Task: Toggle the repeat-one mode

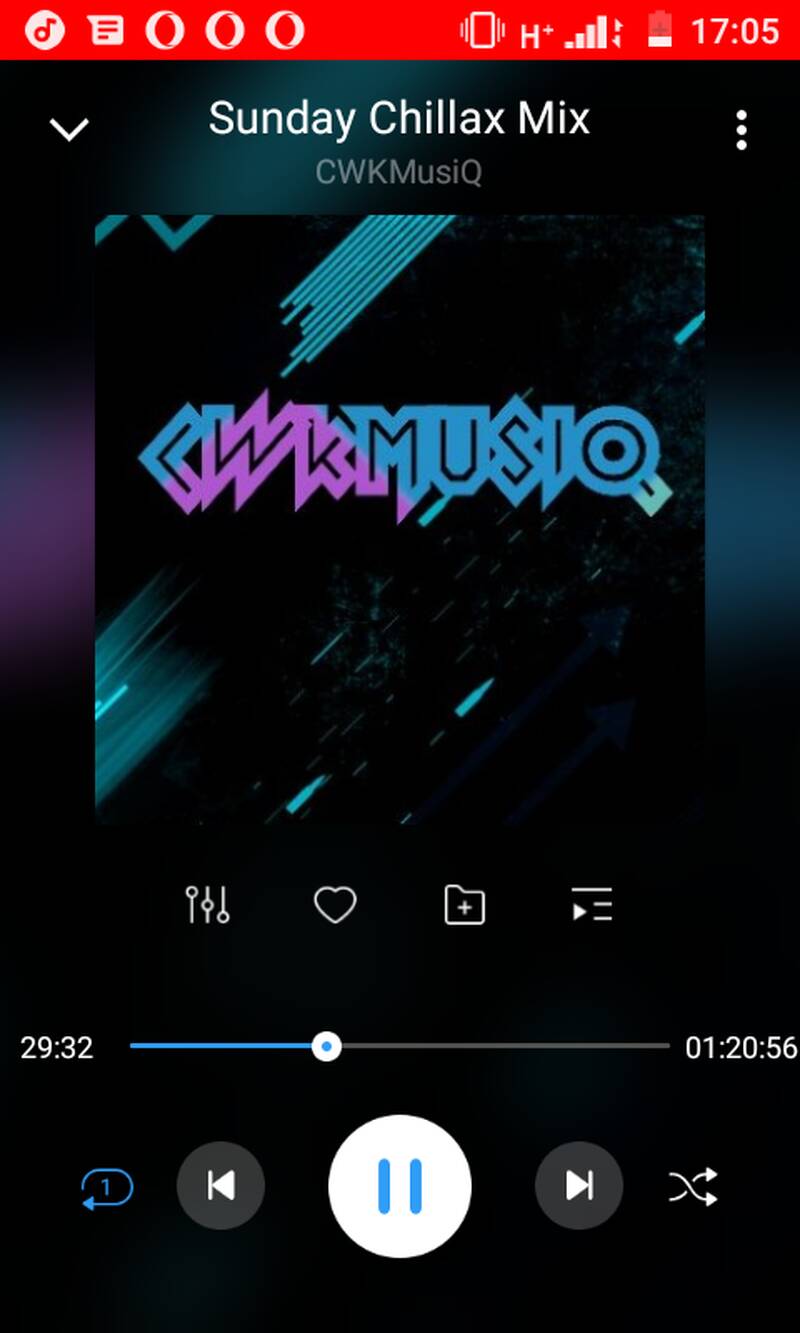Action: (x=107, y=1187)
